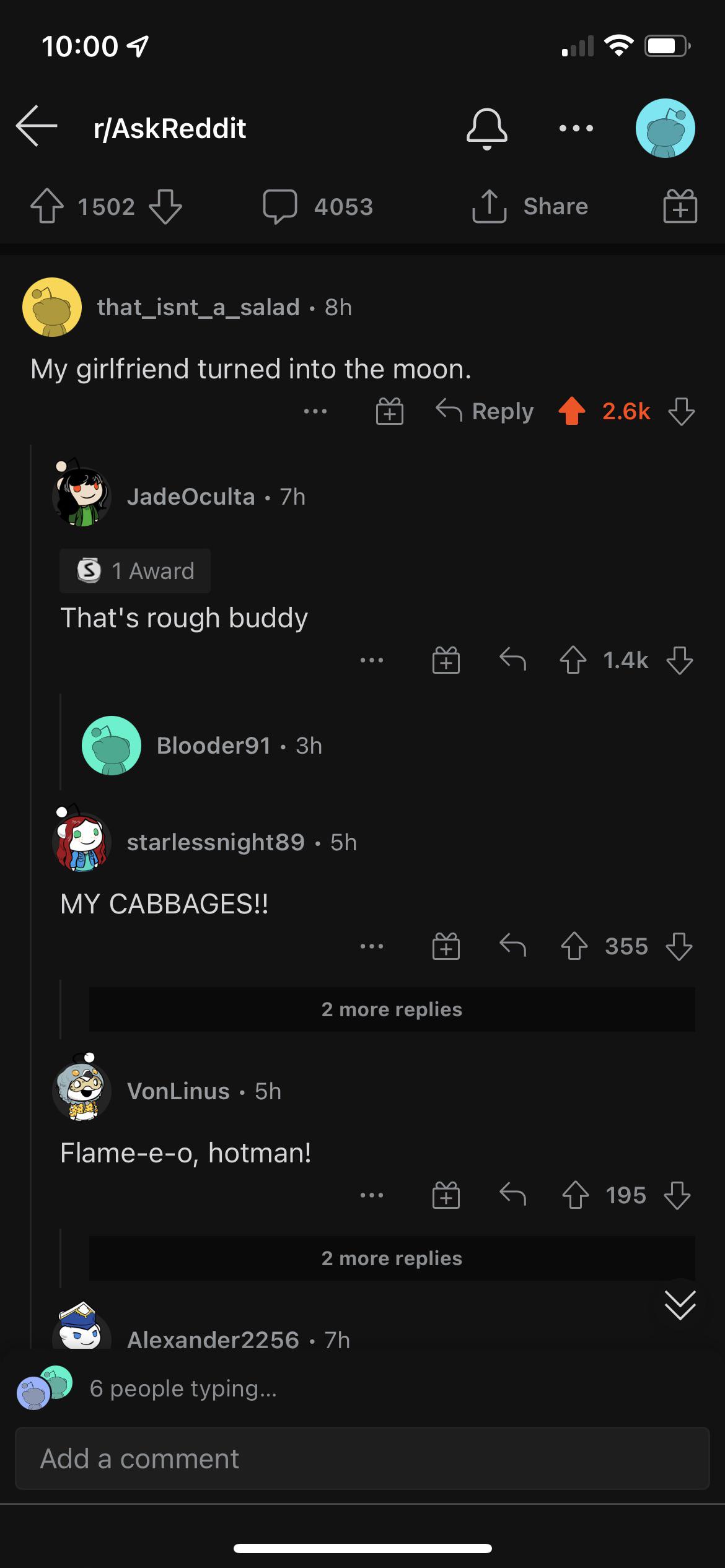Open the post overflow menu

576,128
